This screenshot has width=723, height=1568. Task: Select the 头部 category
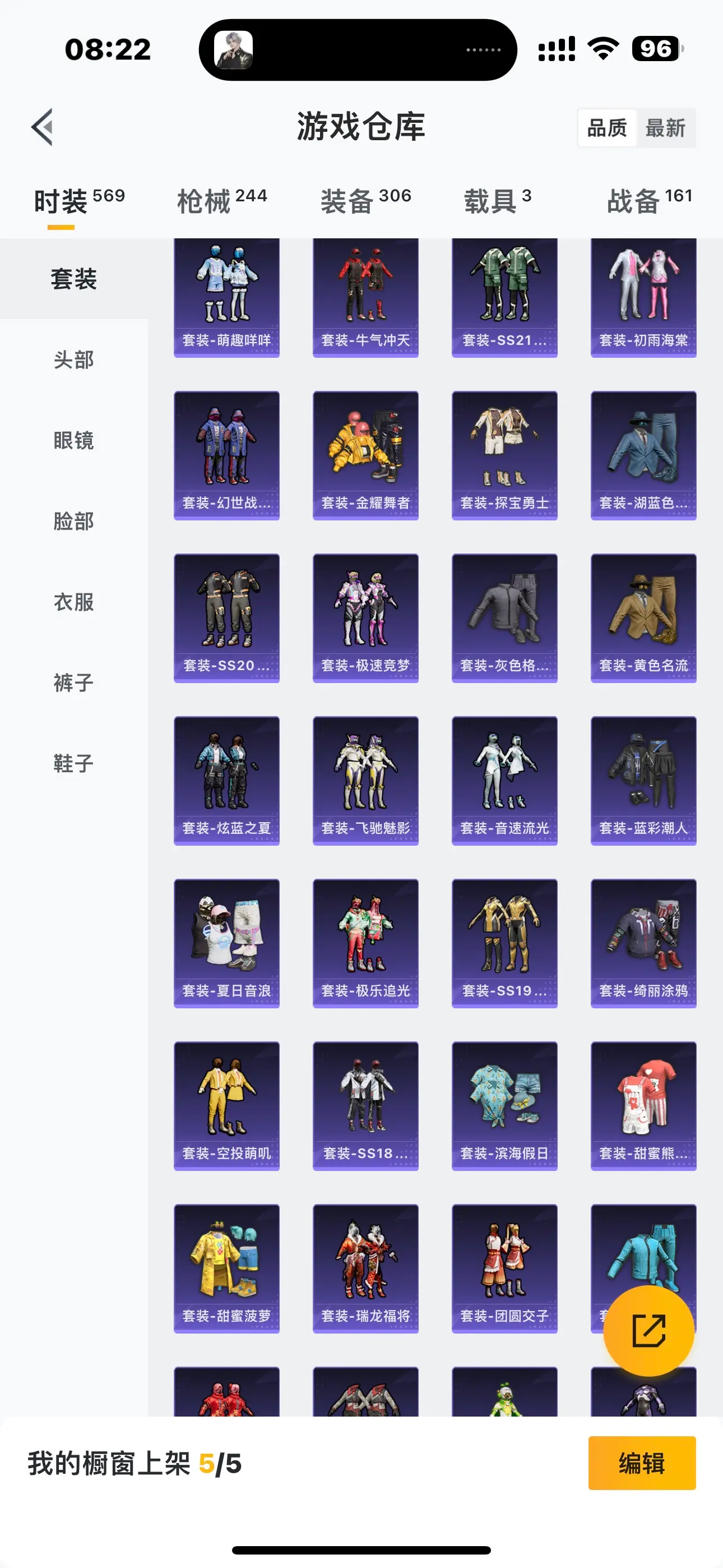[73, 359]
